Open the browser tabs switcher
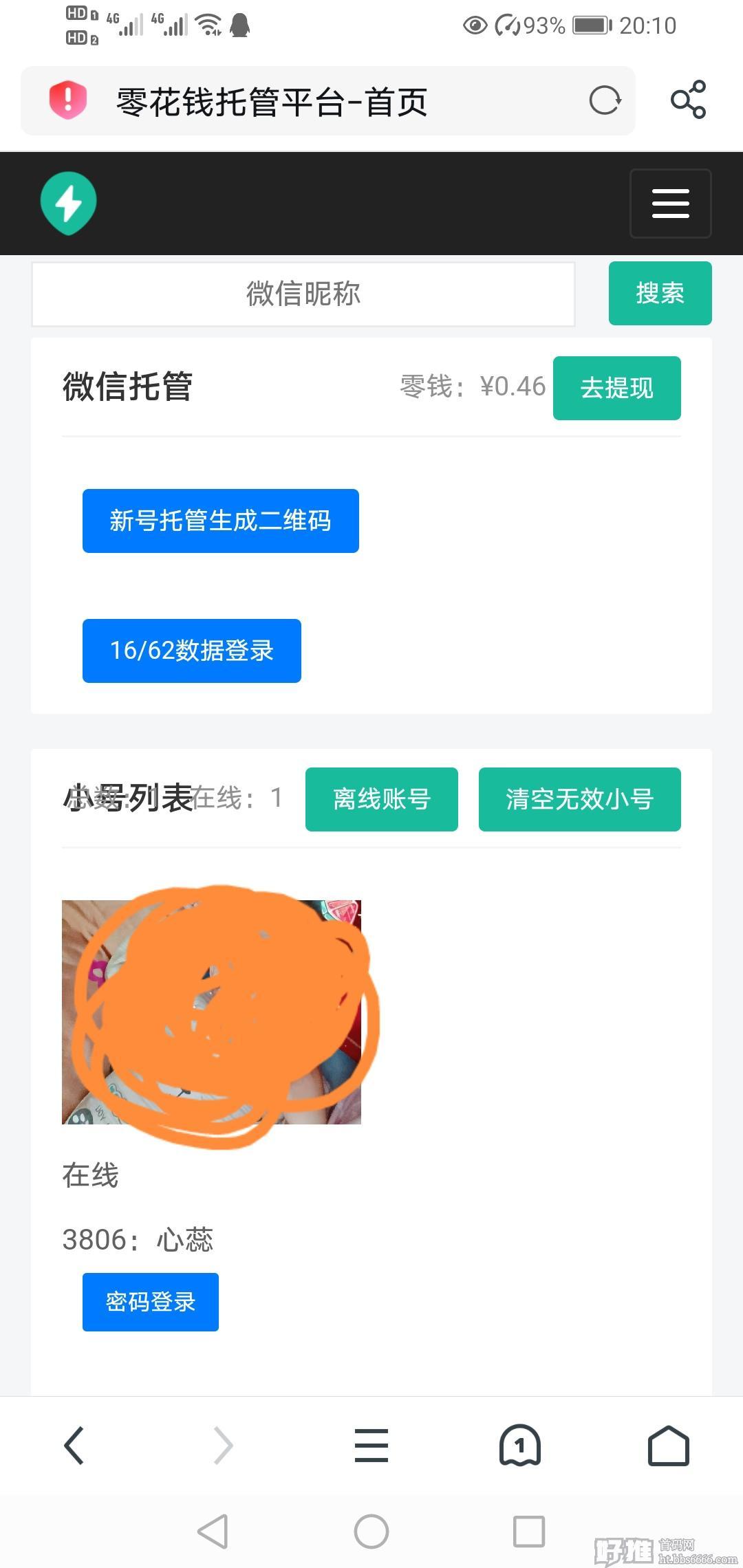 (x=520, y=1446)
